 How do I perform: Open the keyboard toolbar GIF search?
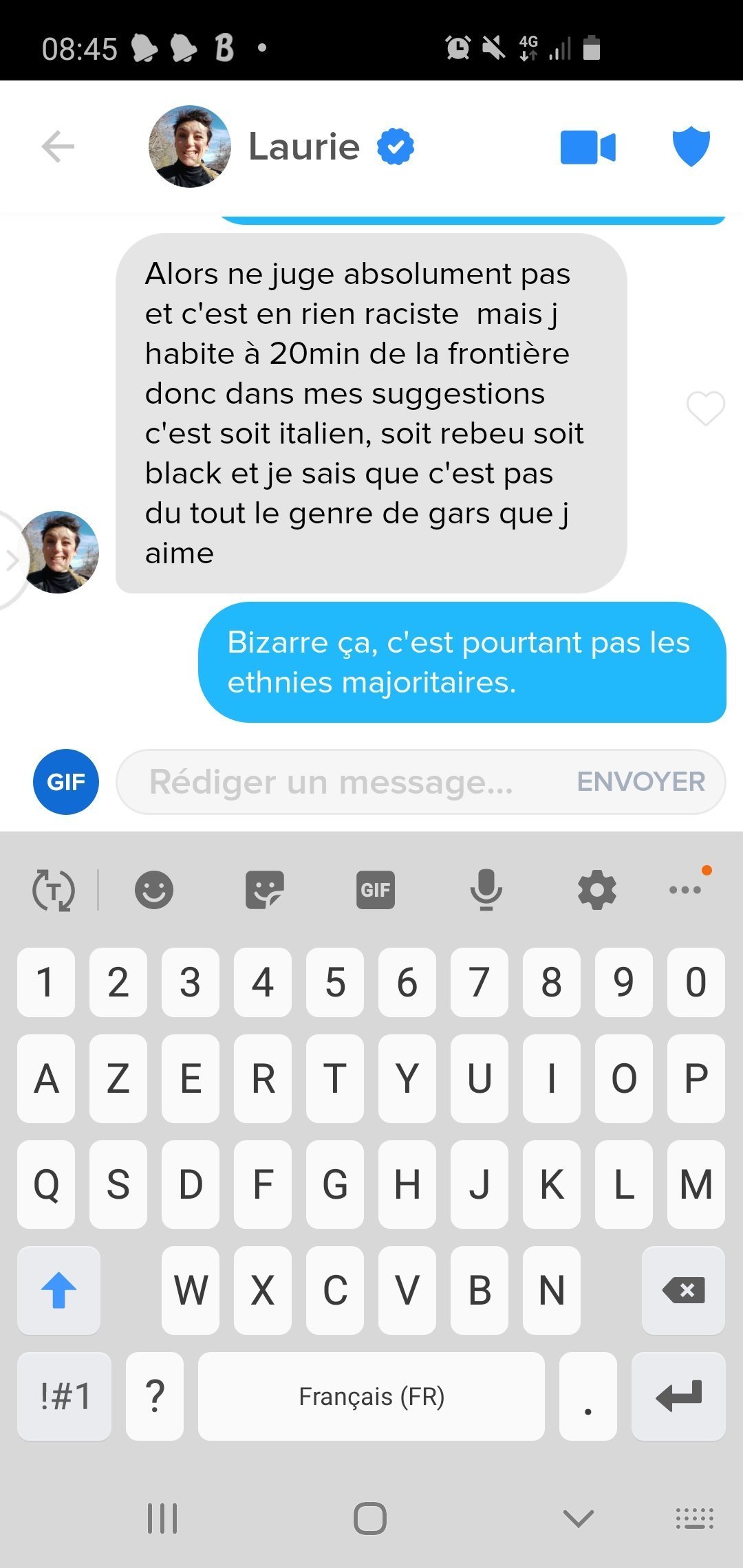click(x=375, y=890)
